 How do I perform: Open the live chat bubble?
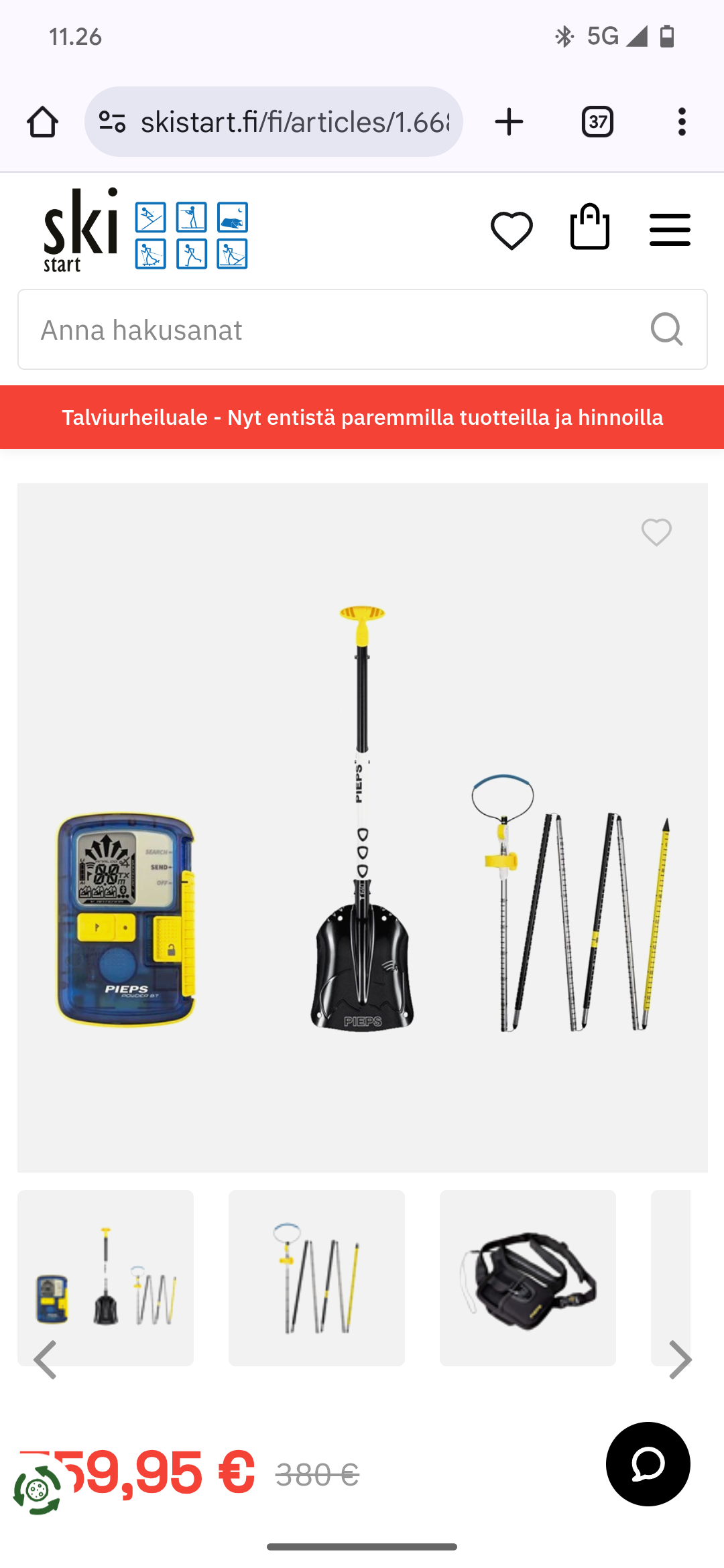click(x=648, y=1464)
